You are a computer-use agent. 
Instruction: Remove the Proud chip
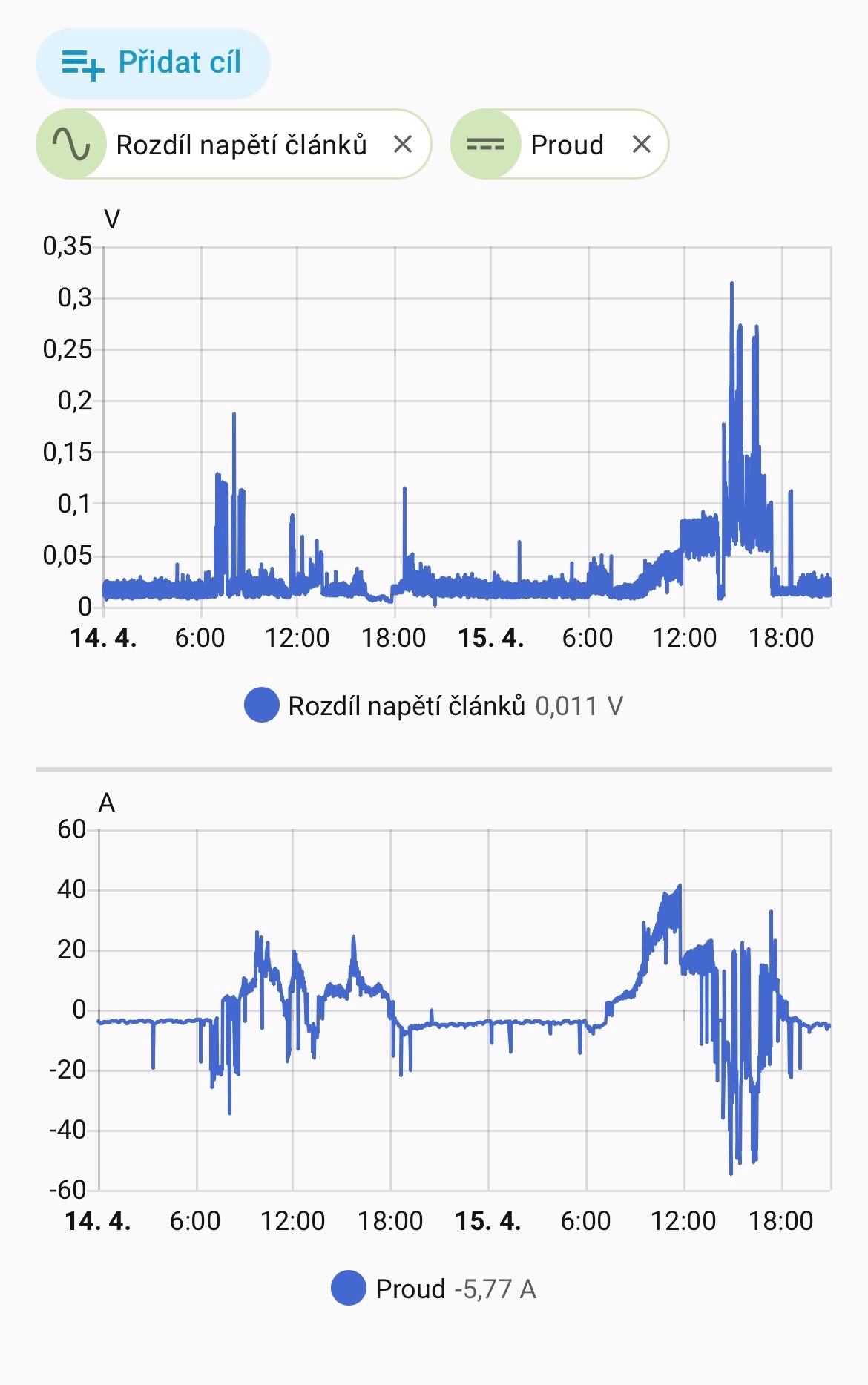point(642,144)
